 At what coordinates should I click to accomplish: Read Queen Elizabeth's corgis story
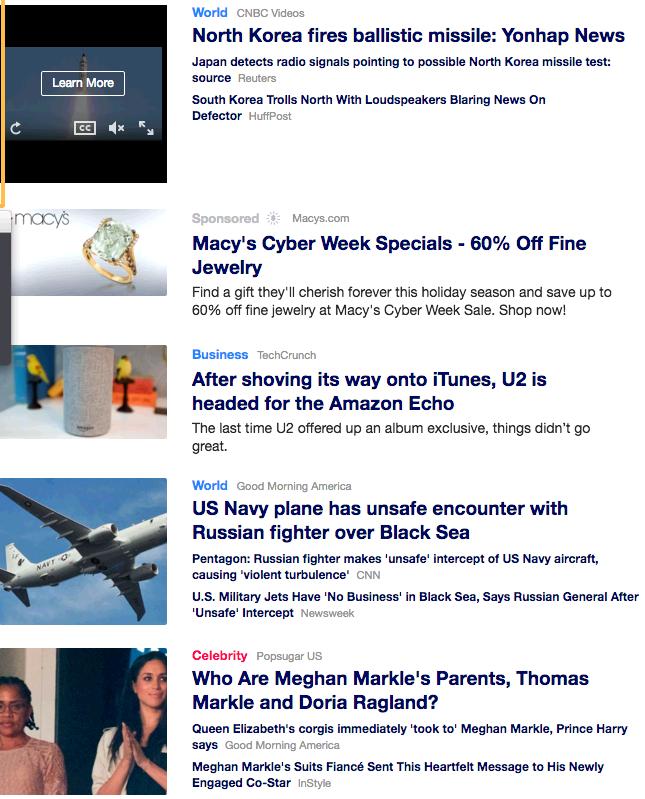pyautogui.click(x=409, y=729)
